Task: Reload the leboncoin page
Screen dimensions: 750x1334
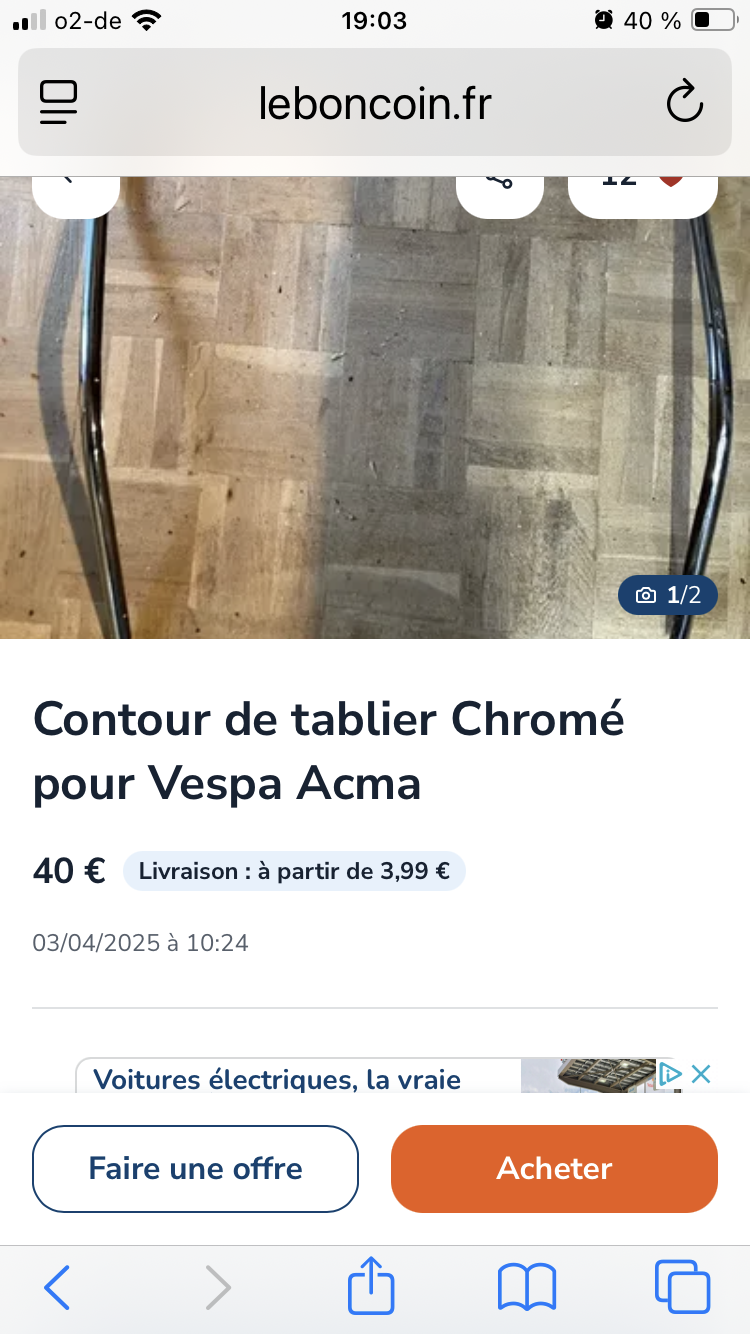Action: [x=685, y=102]
